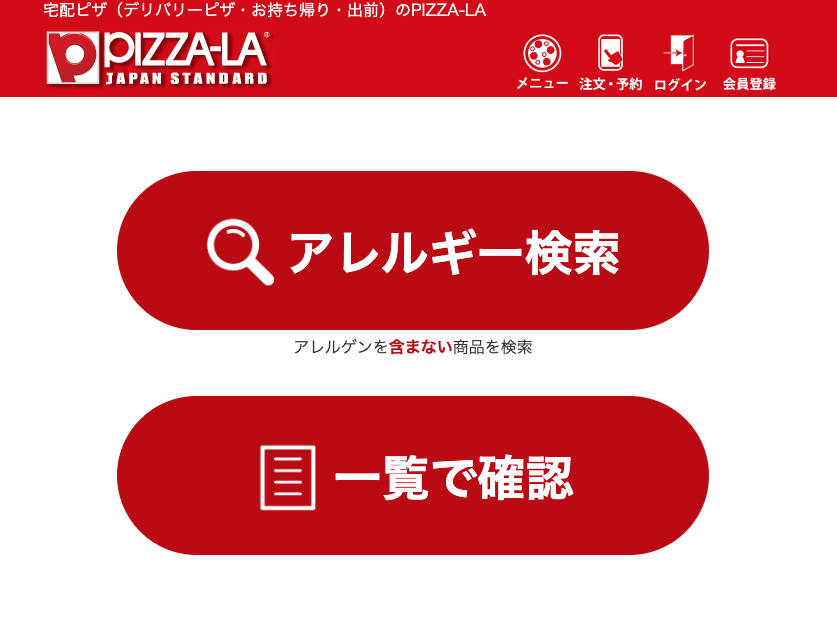Image resolution: width=837 pixels, height=624 pixels.
Task: Go to 注文・予約 ordering page
Action: (x=610, y=63)
